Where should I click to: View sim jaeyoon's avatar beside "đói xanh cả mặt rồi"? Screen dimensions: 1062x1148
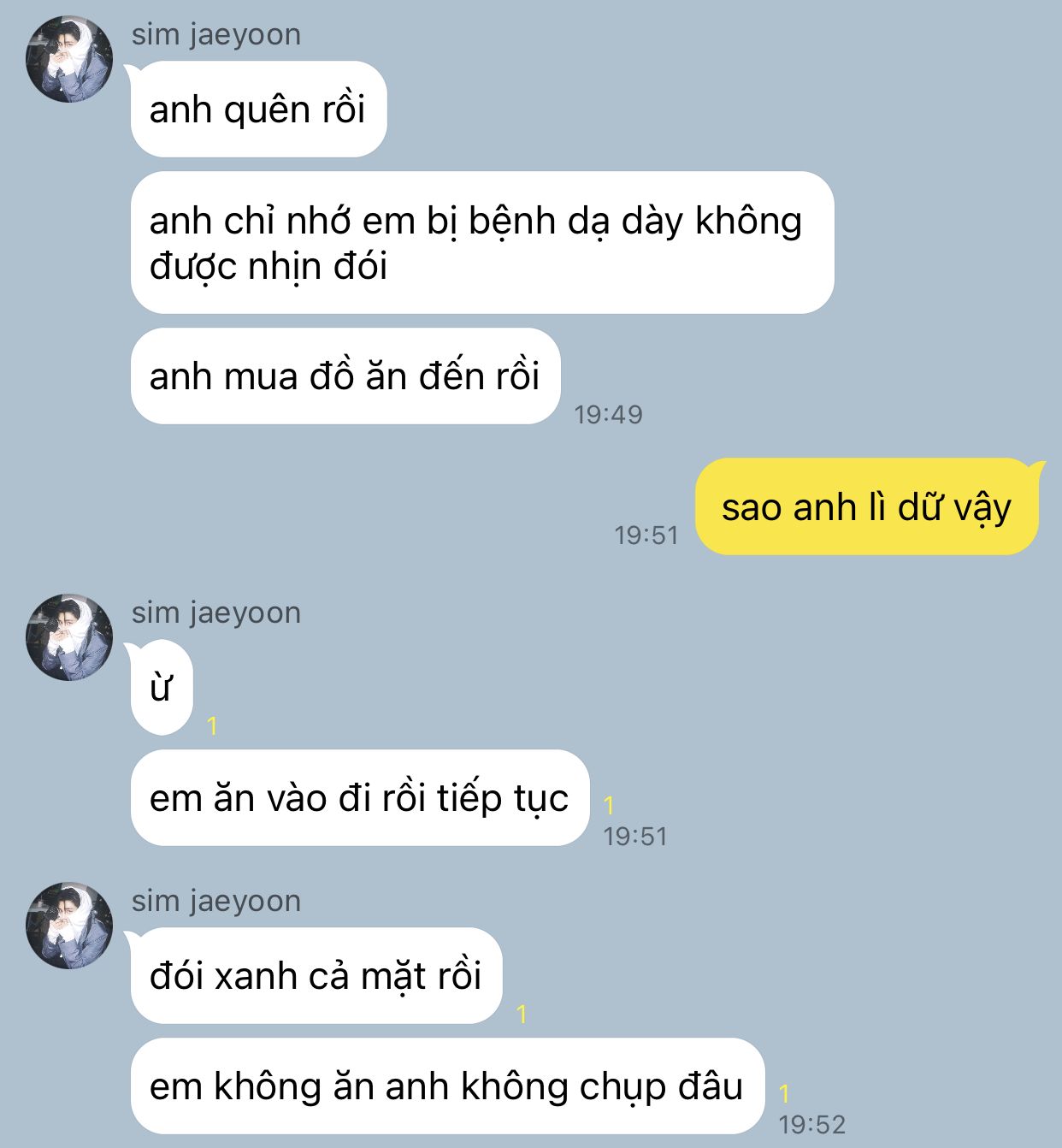tap(69, 926)
